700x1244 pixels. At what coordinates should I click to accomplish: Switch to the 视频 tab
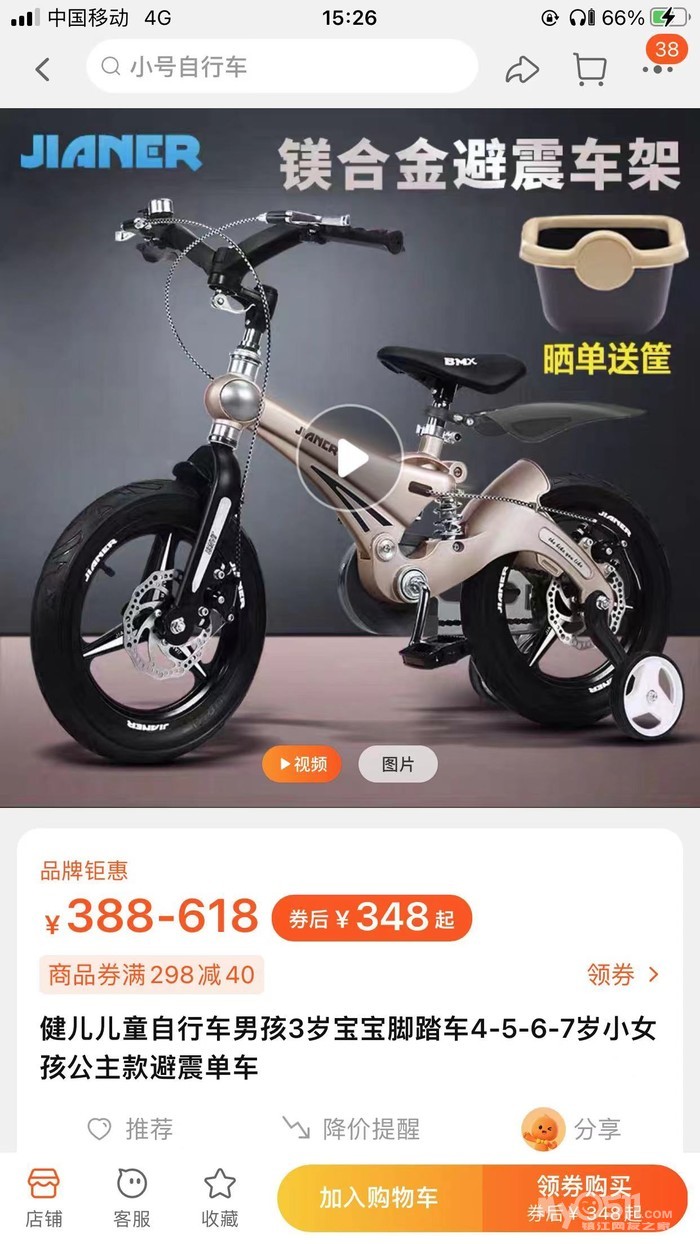301,764
